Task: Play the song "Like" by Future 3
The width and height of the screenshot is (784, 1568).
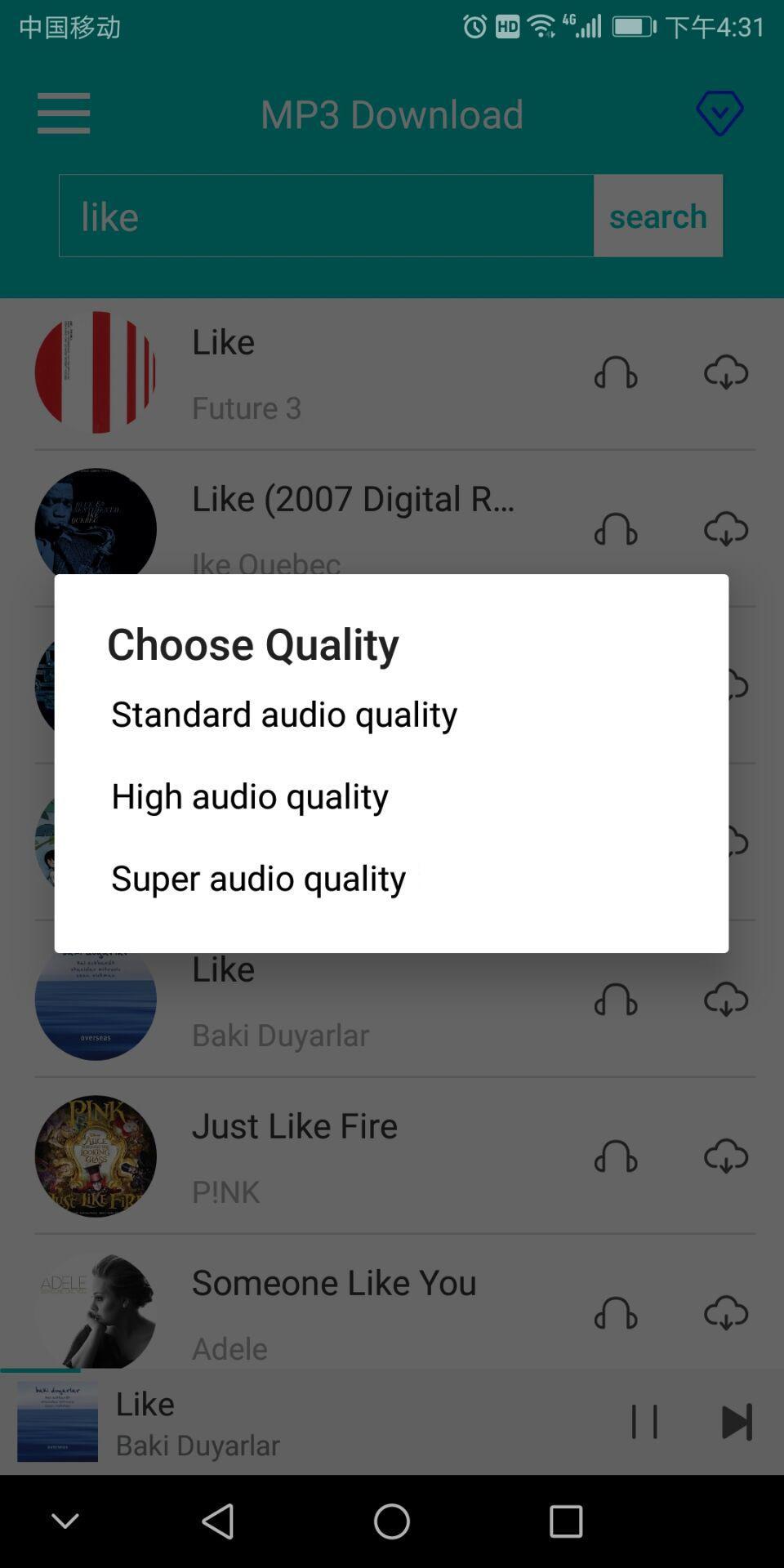Action: coord(616,372)
